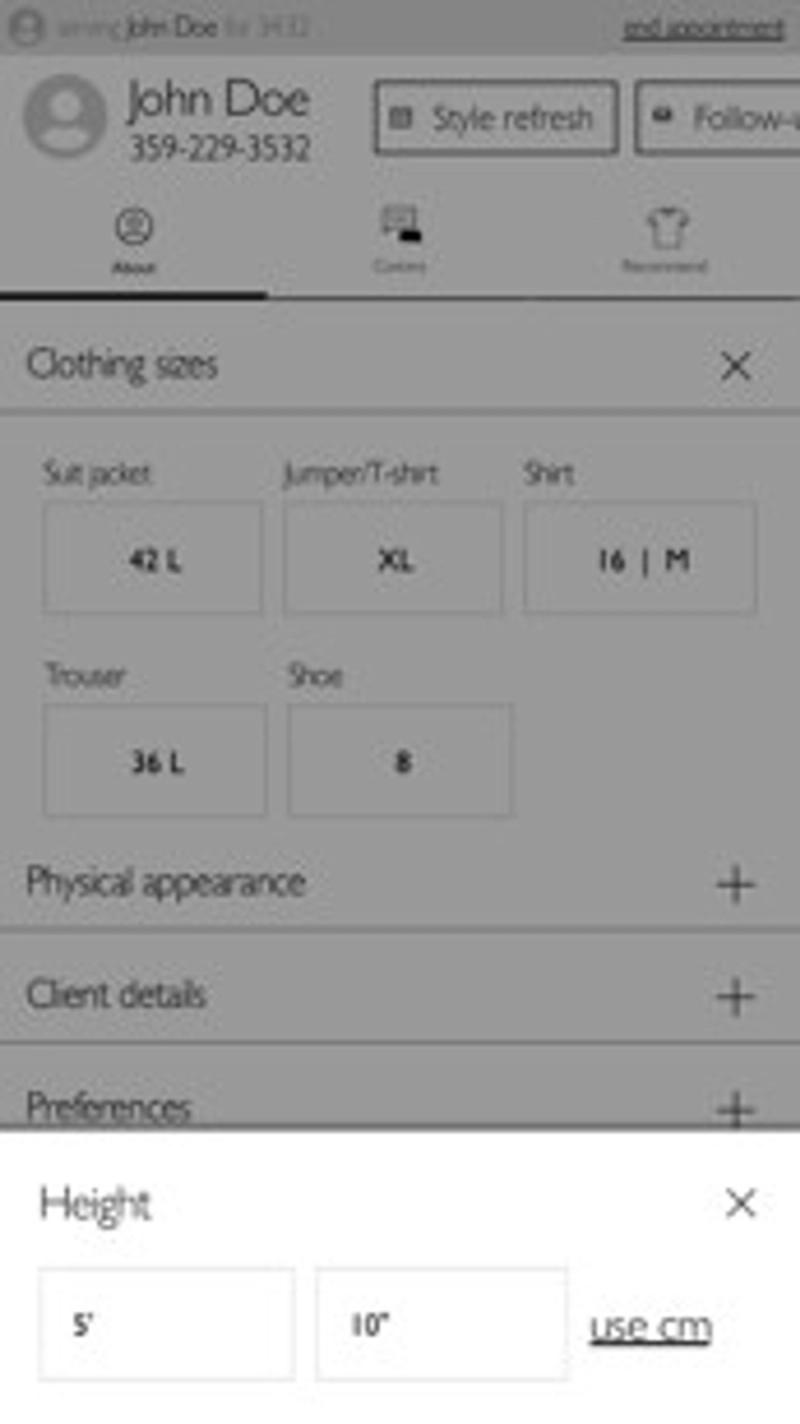800x1424 pixels.
Task: Expand the Physical appearance section
Action: (735, 884)
